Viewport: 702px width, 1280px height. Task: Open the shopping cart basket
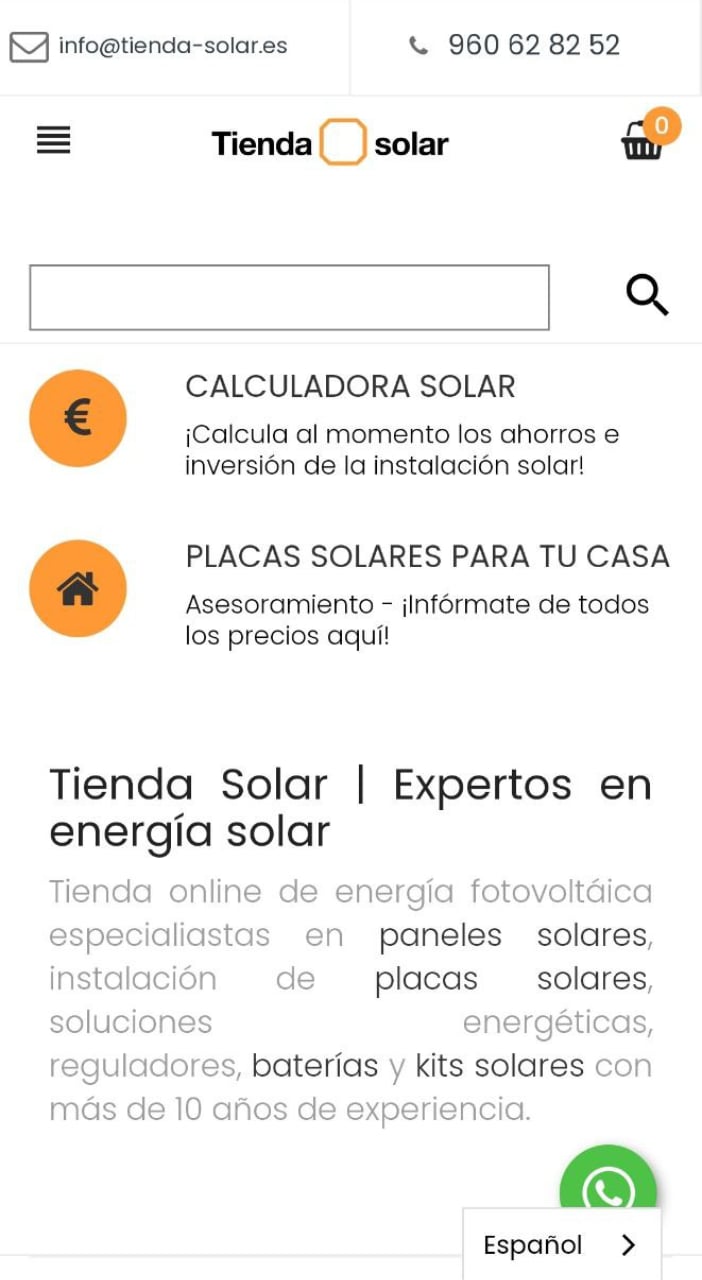[642, 142]
